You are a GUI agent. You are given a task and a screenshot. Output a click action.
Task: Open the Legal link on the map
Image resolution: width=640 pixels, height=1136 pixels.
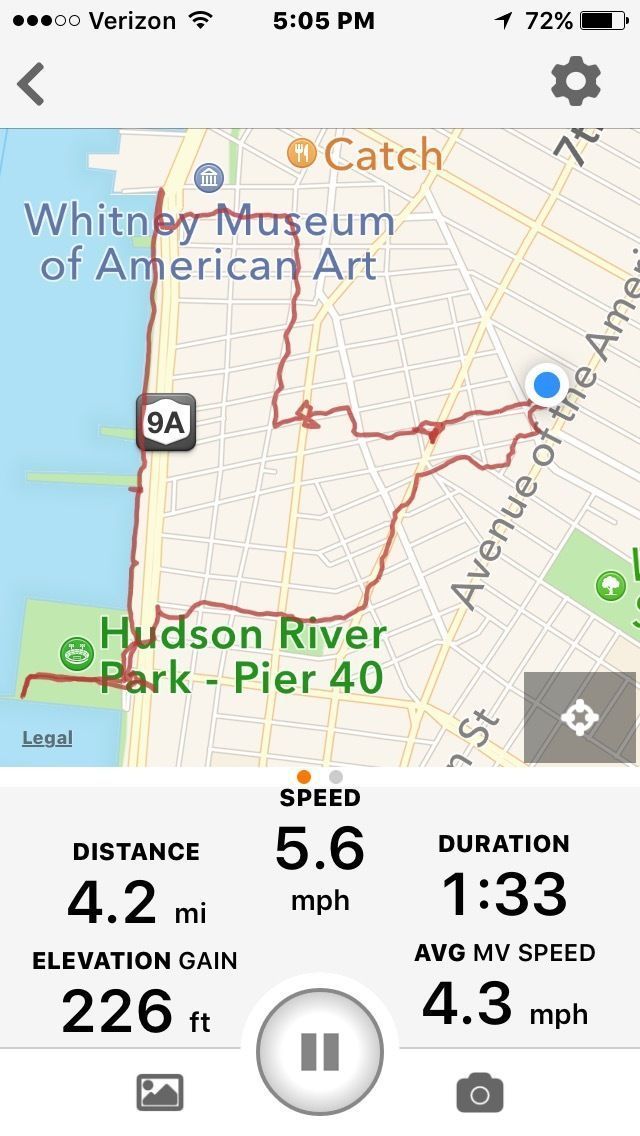[x=47, y=738]
